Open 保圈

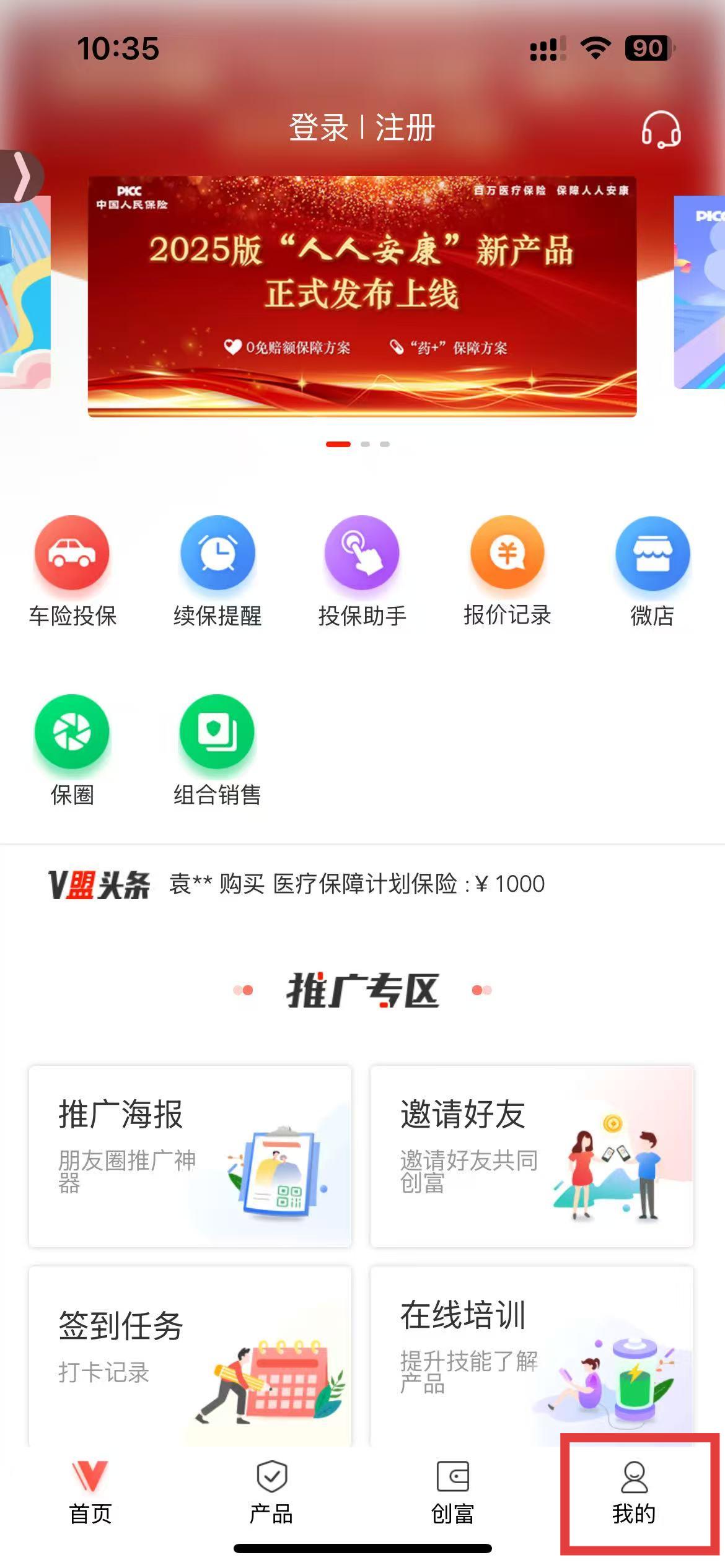point(72,749)
